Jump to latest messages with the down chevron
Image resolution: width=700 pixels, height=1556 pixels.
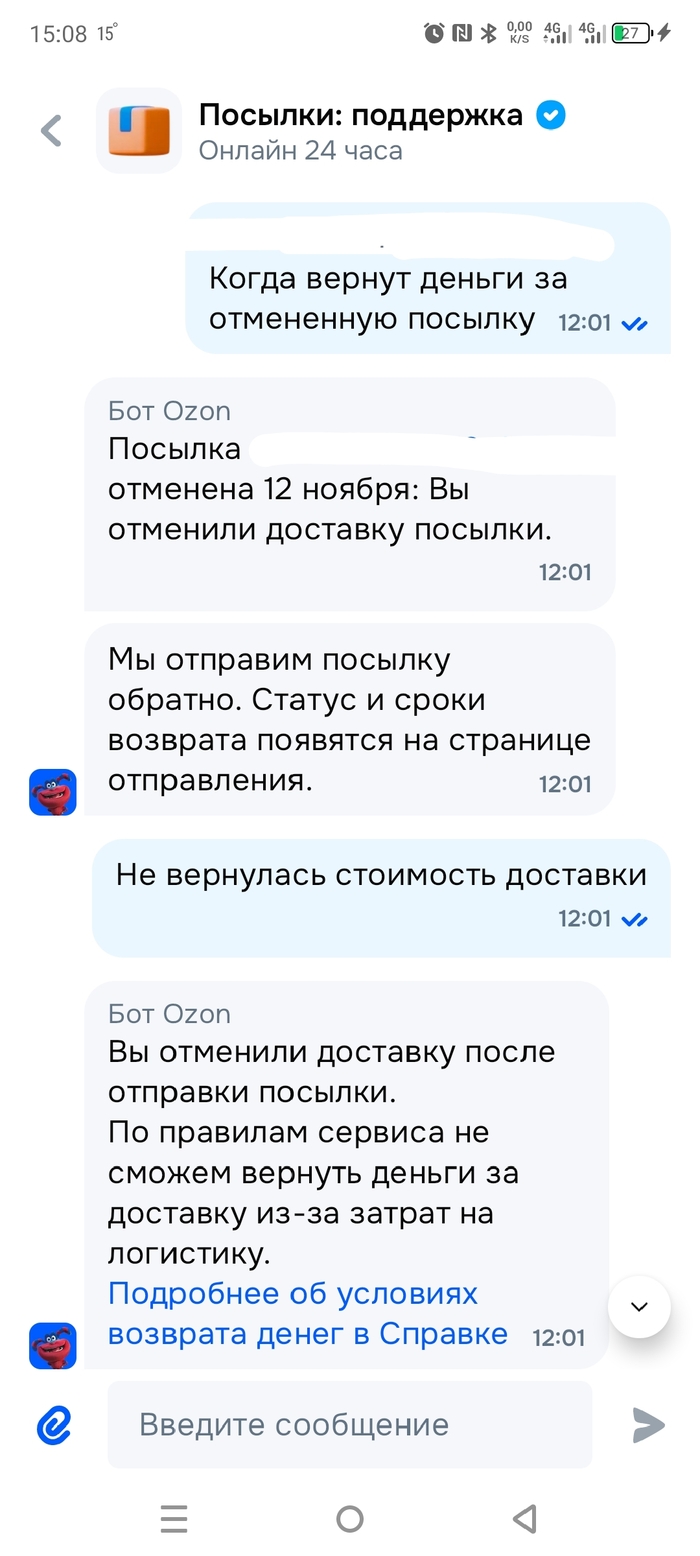point(639,1307)
